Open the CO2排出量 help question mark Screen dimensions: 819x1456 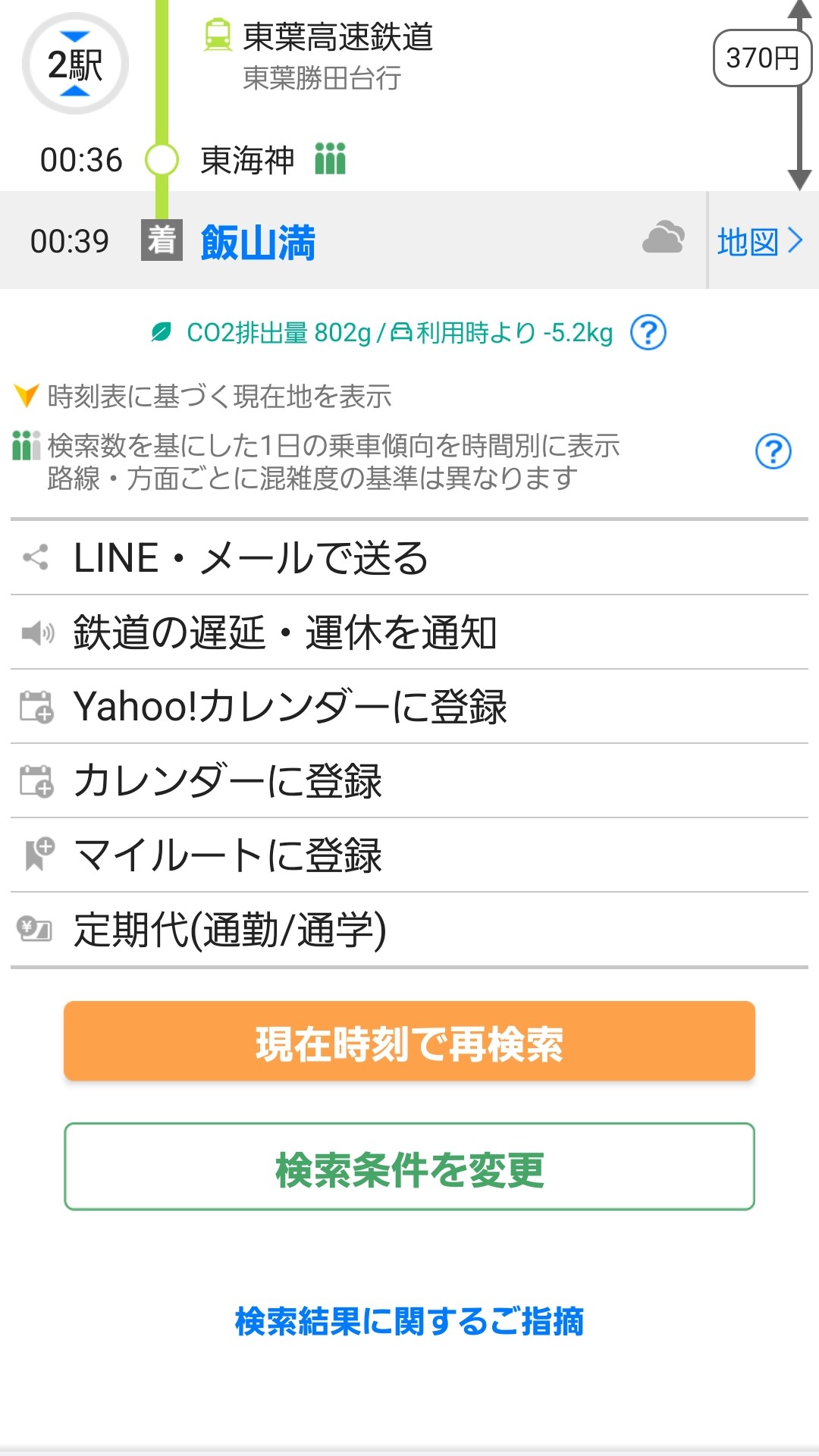(x=648, y=333)
